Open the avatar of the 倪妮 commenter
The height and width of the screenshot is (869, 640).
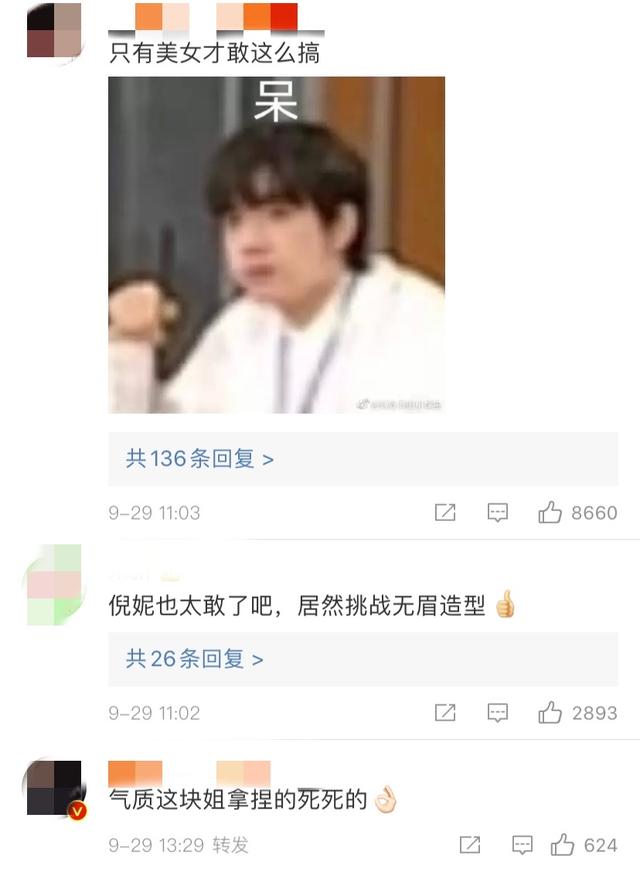coord(54,584)
